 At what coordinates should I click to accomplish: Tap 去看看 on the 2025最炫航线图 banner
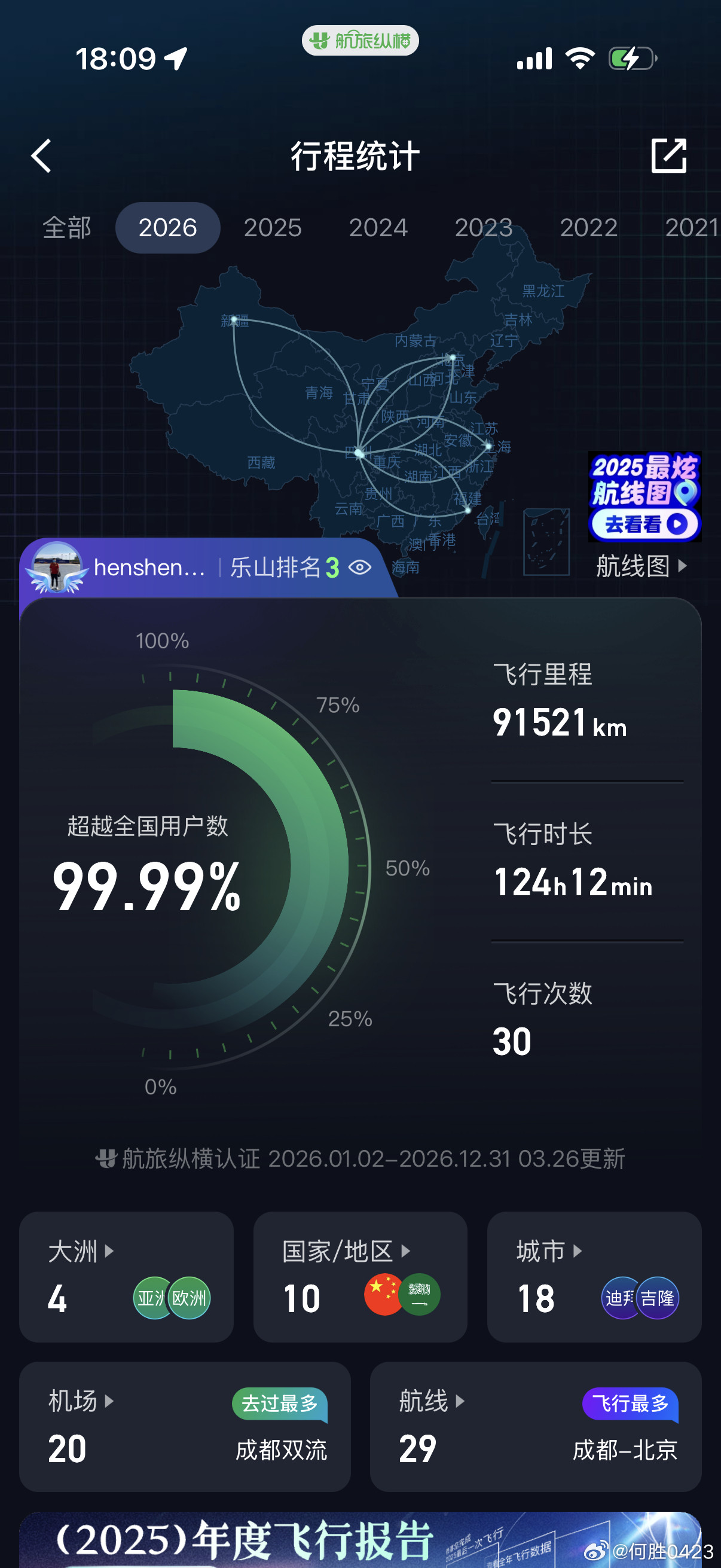pos(645,524)
